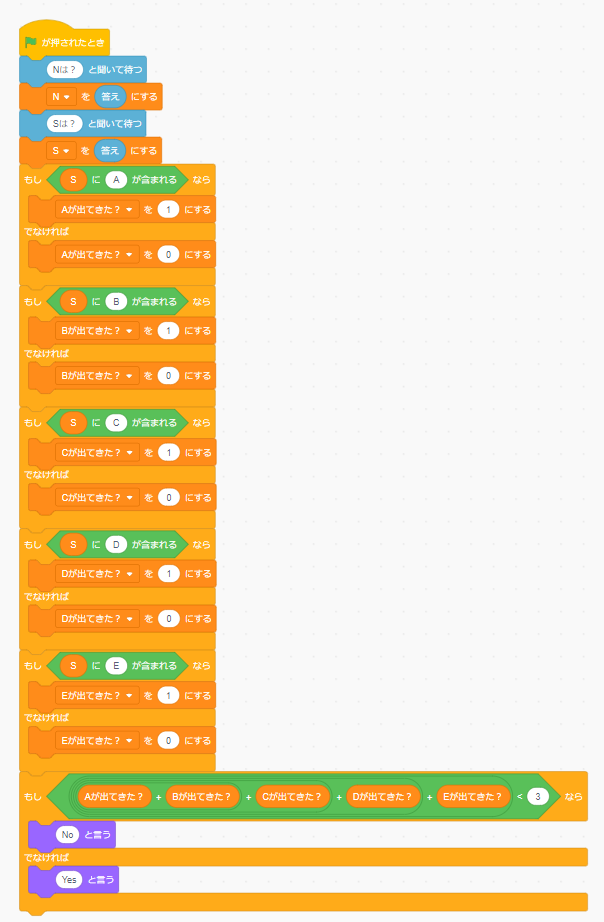Edit the 'Nは？' ask text field

65,70
